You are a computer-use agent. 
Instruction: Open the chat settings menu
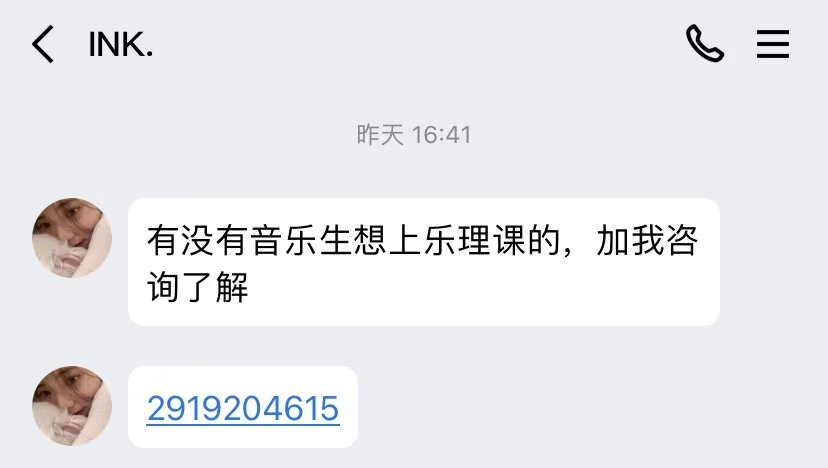click(x=773, y=44)
